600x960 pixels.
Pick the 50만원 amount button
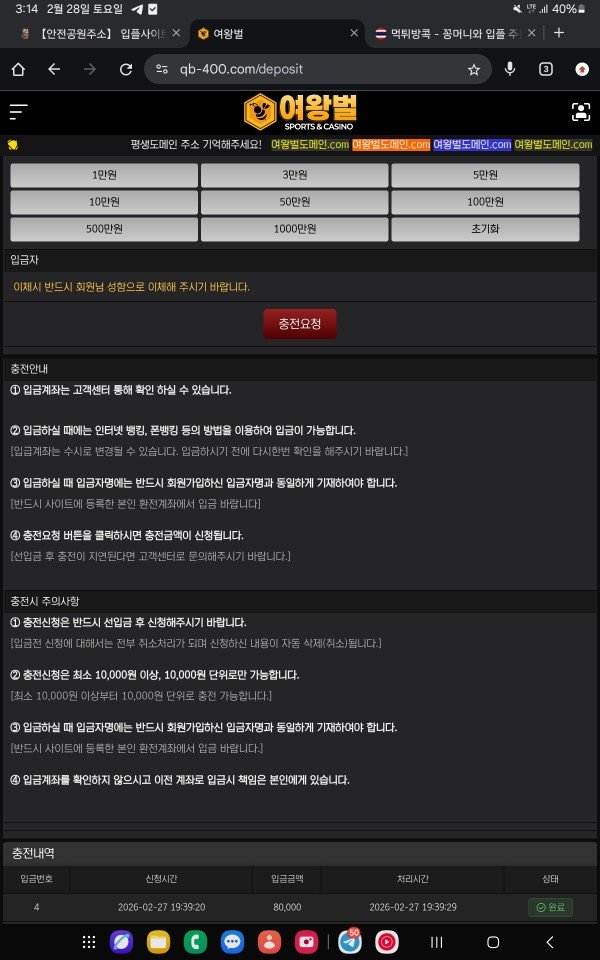pyautogui.click(x=294, y=202)
